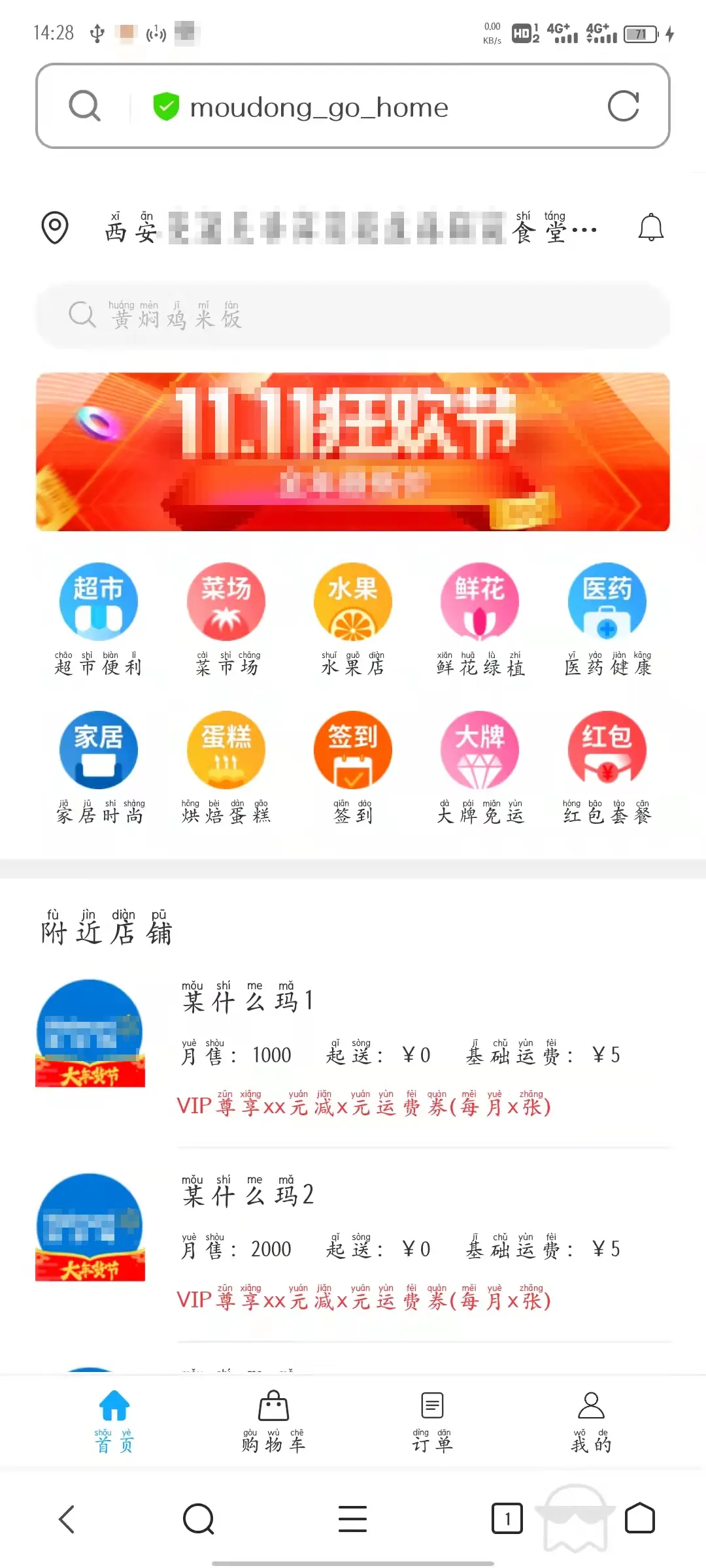This screenshot has width=706, height=1568.
Task: Open the 11.11 狂欢节 banner
Action: 353,452
